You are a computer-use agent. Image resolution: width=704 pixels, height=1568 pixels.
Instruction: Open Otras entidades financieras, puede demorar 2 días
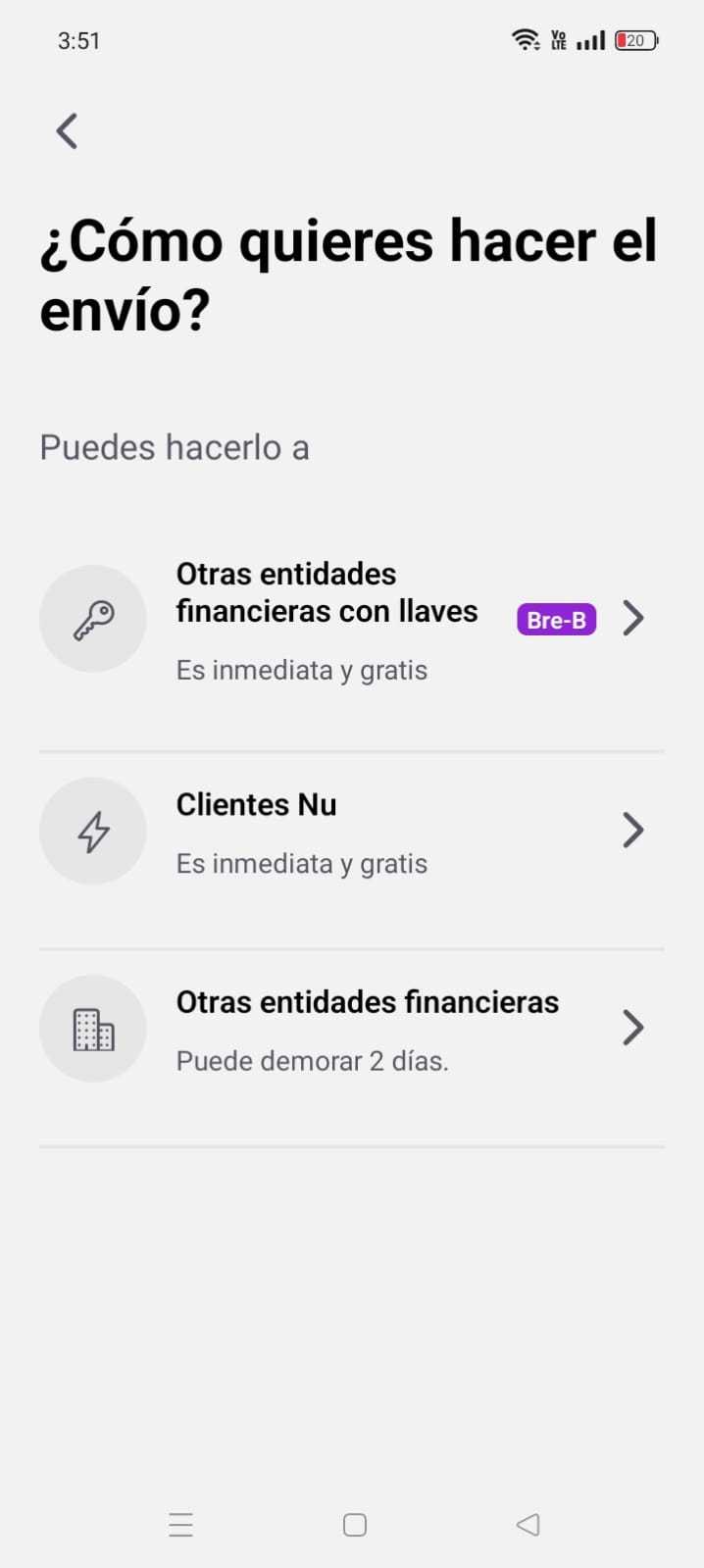pyautogui.click(x=351, y=1029)
